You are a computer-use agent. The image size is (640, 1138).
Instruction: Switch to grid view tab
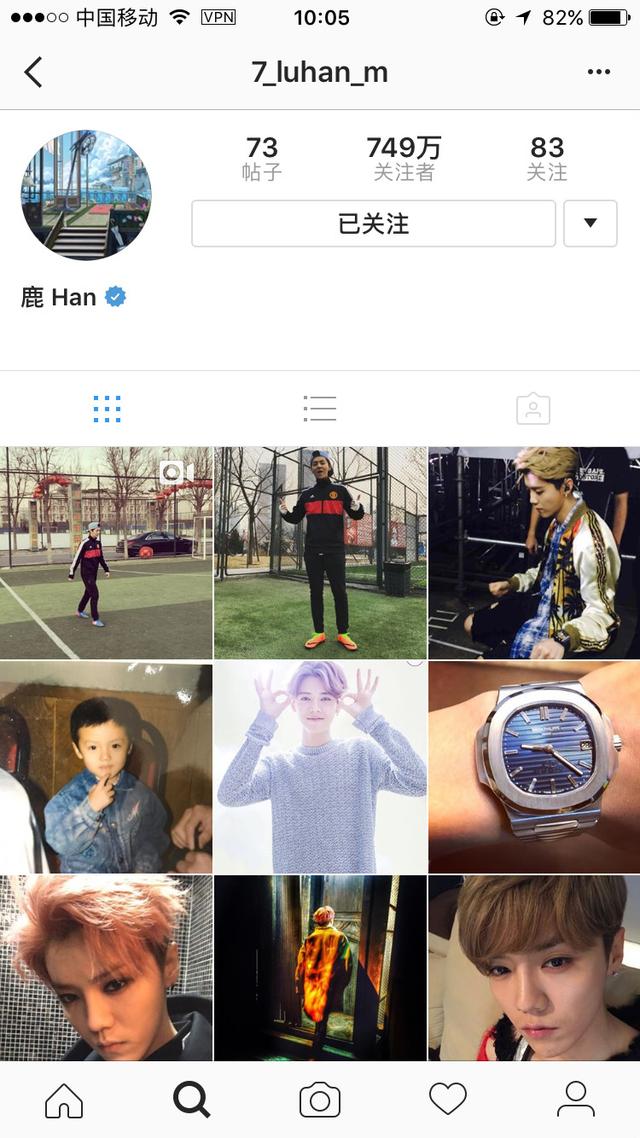coord(107,408)
